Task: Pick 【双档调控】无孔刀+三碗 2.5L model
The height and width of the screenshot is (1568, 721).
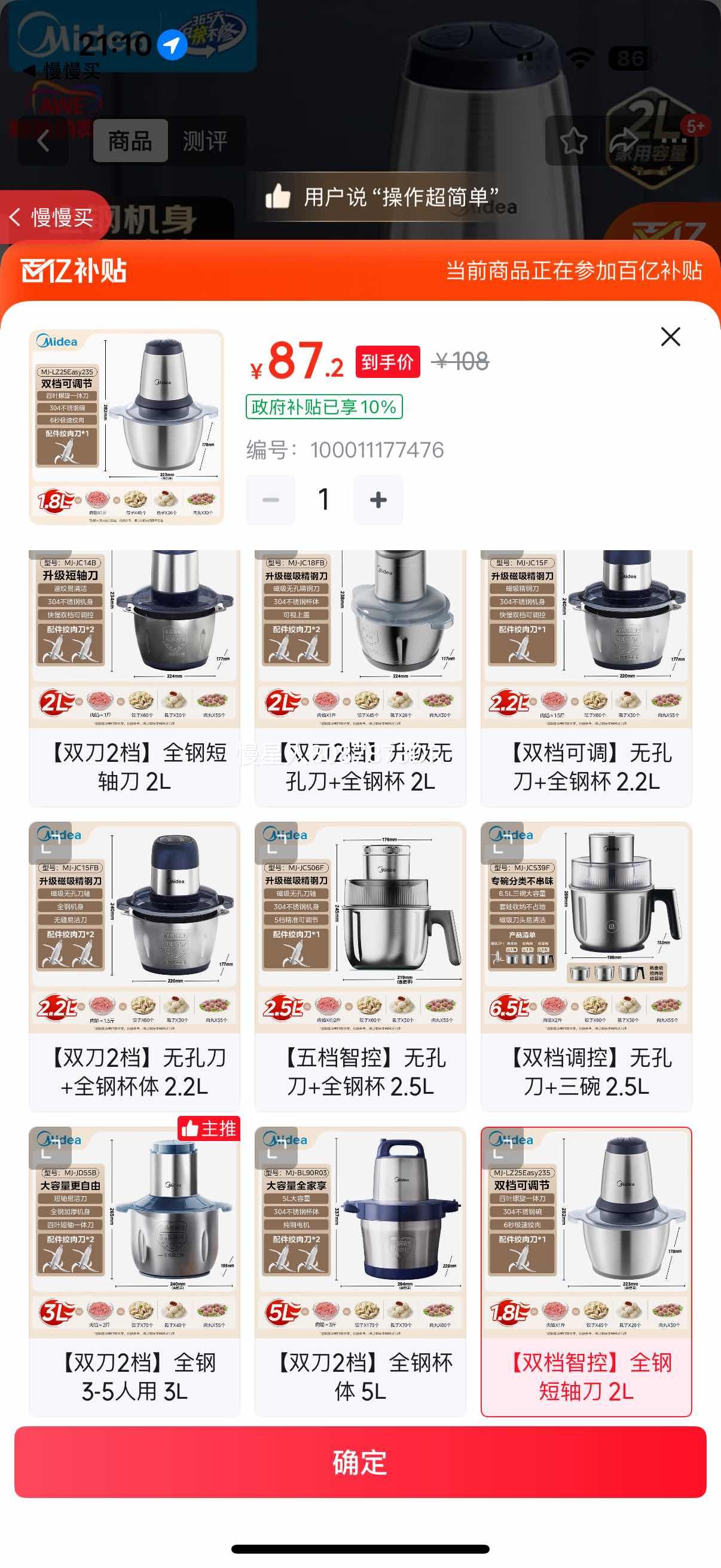Action: (586, 966)
